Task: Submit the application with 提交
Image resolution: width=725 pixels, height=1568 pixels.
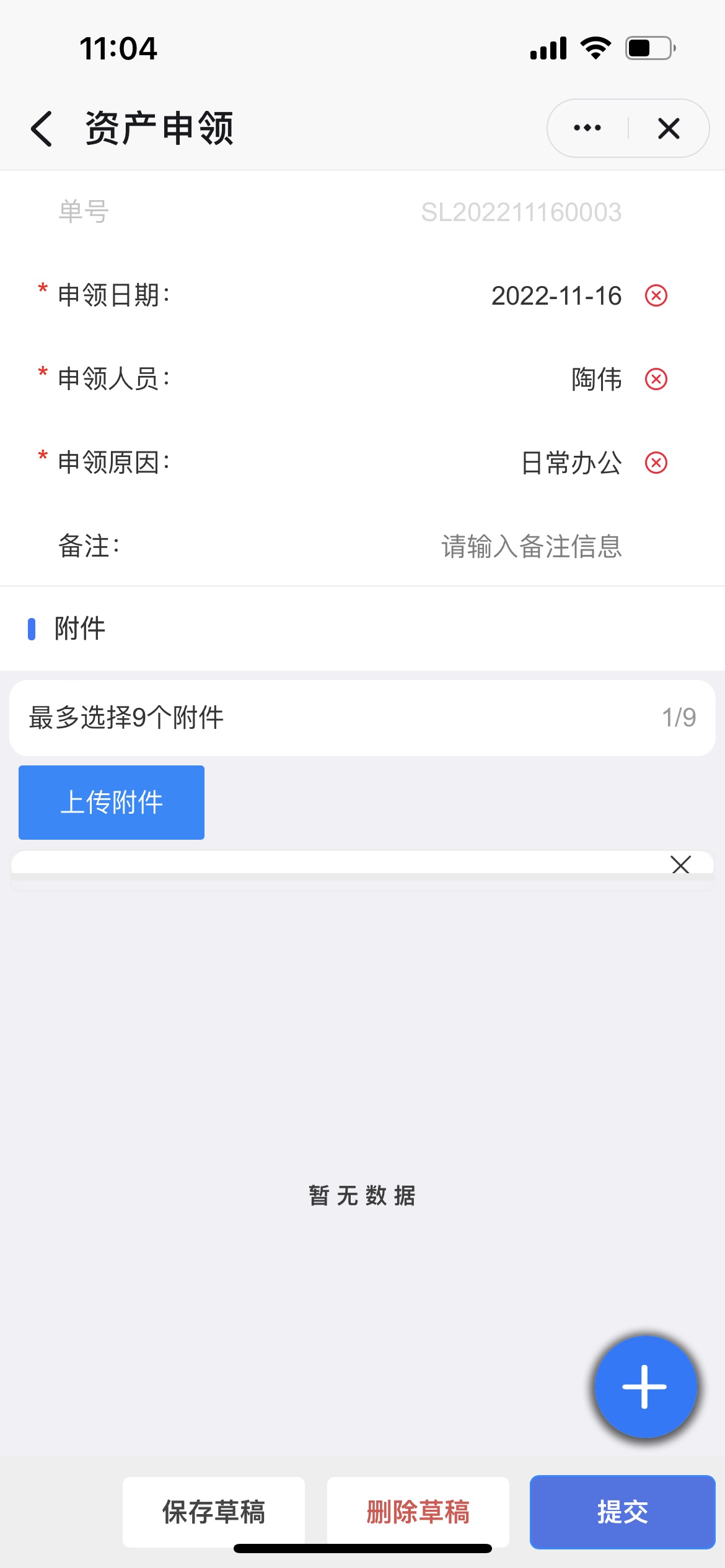Action: click(623, 1512)
